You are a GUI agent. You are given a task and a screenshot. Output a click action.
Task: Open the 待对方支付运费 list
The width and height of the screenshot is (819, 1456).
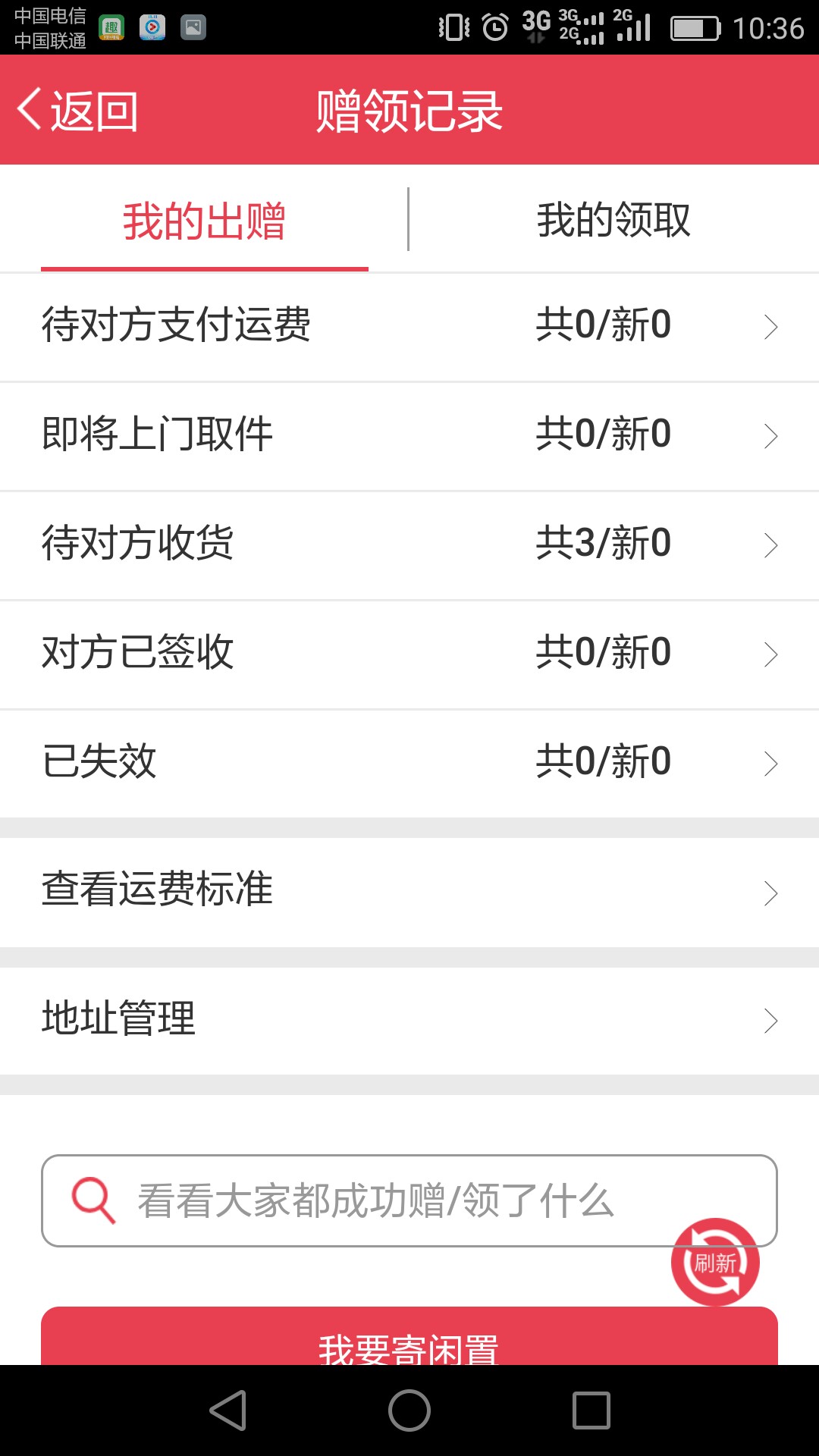(x=409, y=327)
